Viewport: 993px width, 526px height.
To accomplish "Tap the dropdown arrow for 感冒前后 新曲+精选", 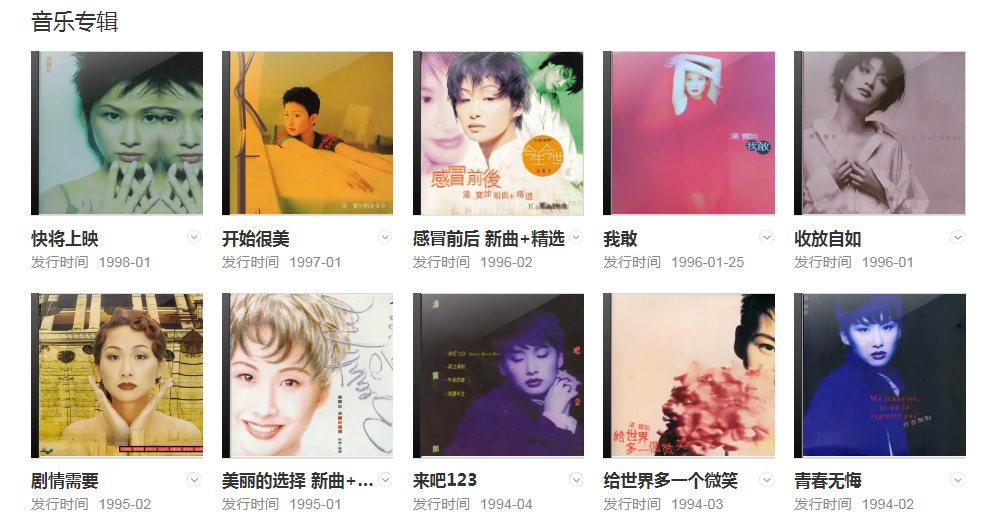I will pos(576,238).
